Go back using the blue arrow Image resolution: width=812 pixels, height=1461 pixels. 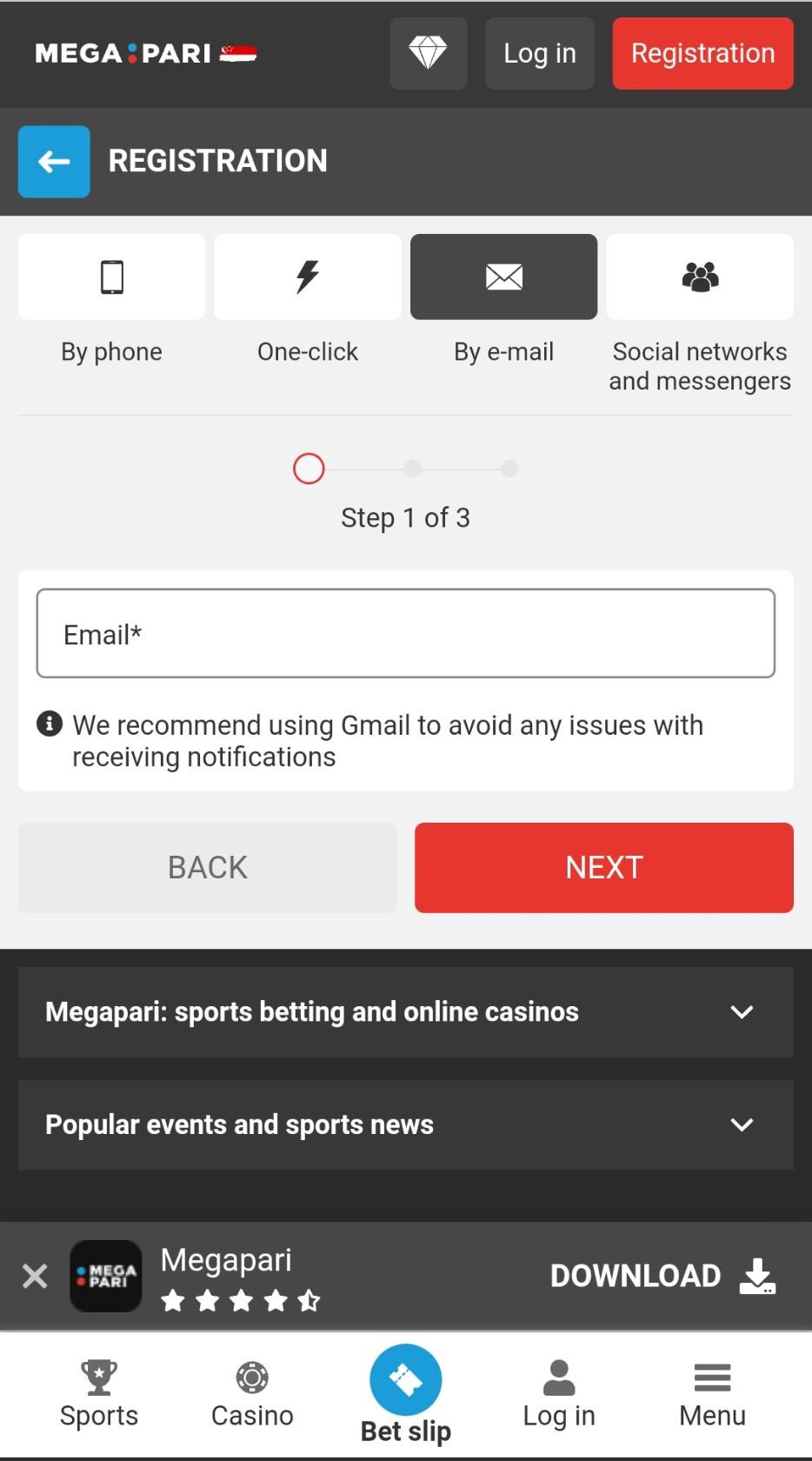coord(54,162)
